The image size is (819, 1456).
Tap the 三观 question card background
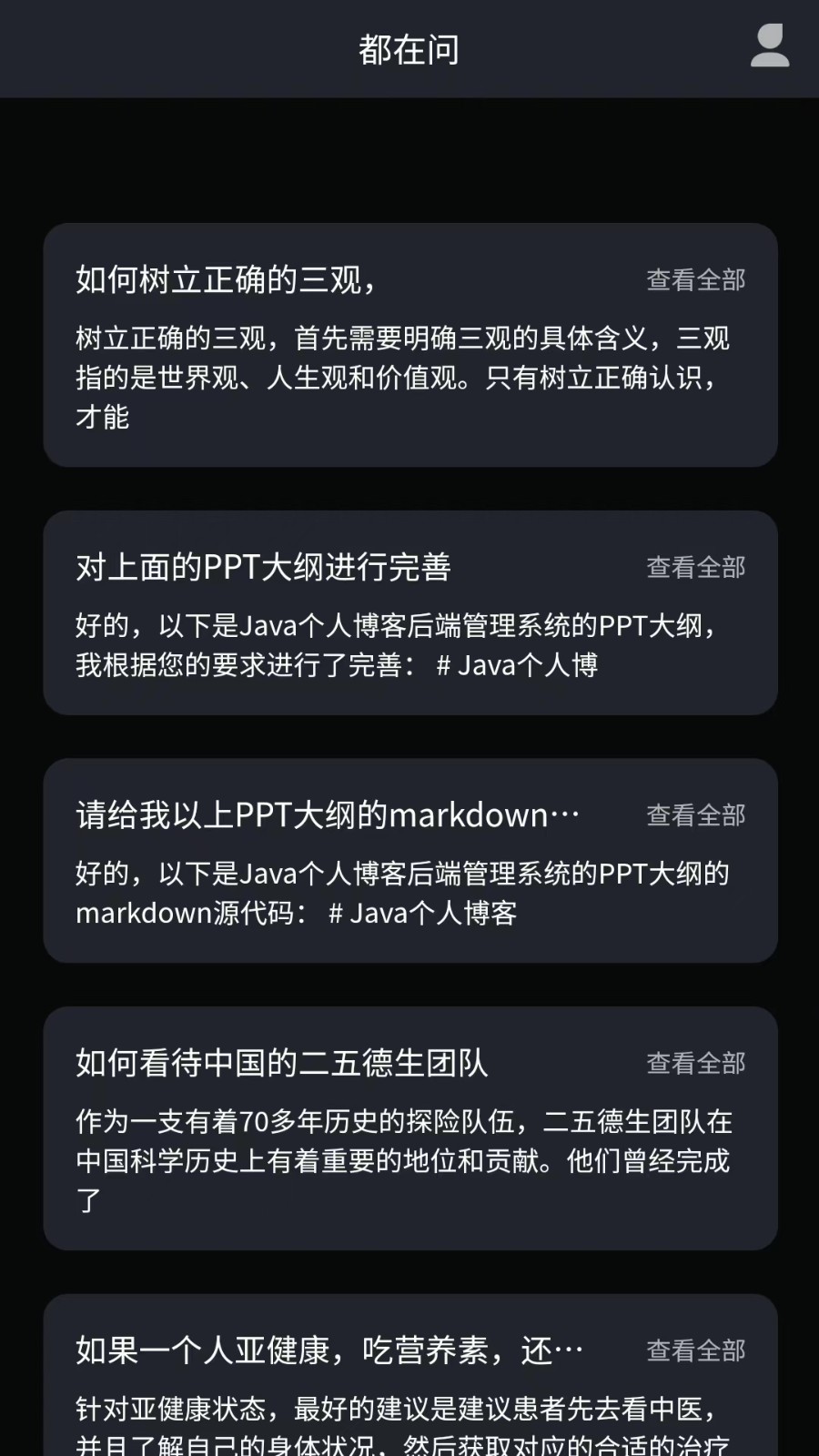click(409, 346)
